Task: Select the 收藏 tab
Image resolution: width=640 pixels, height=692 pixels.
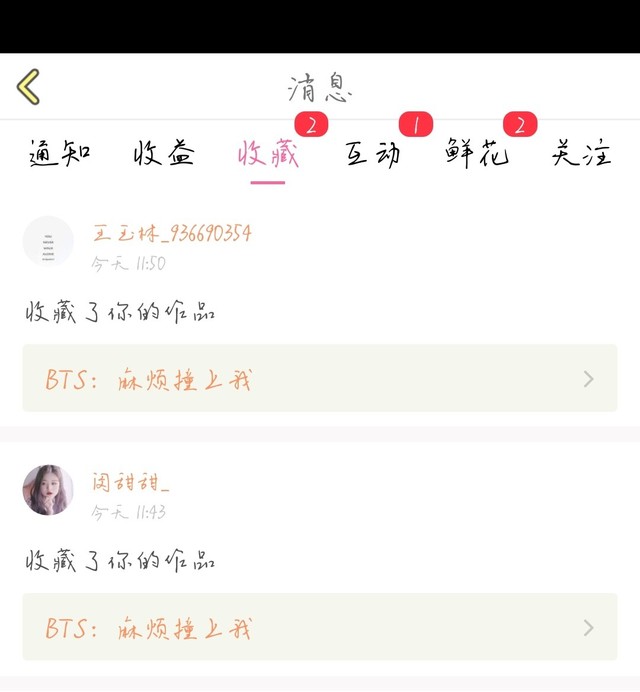Action: (x=268, y=154)
